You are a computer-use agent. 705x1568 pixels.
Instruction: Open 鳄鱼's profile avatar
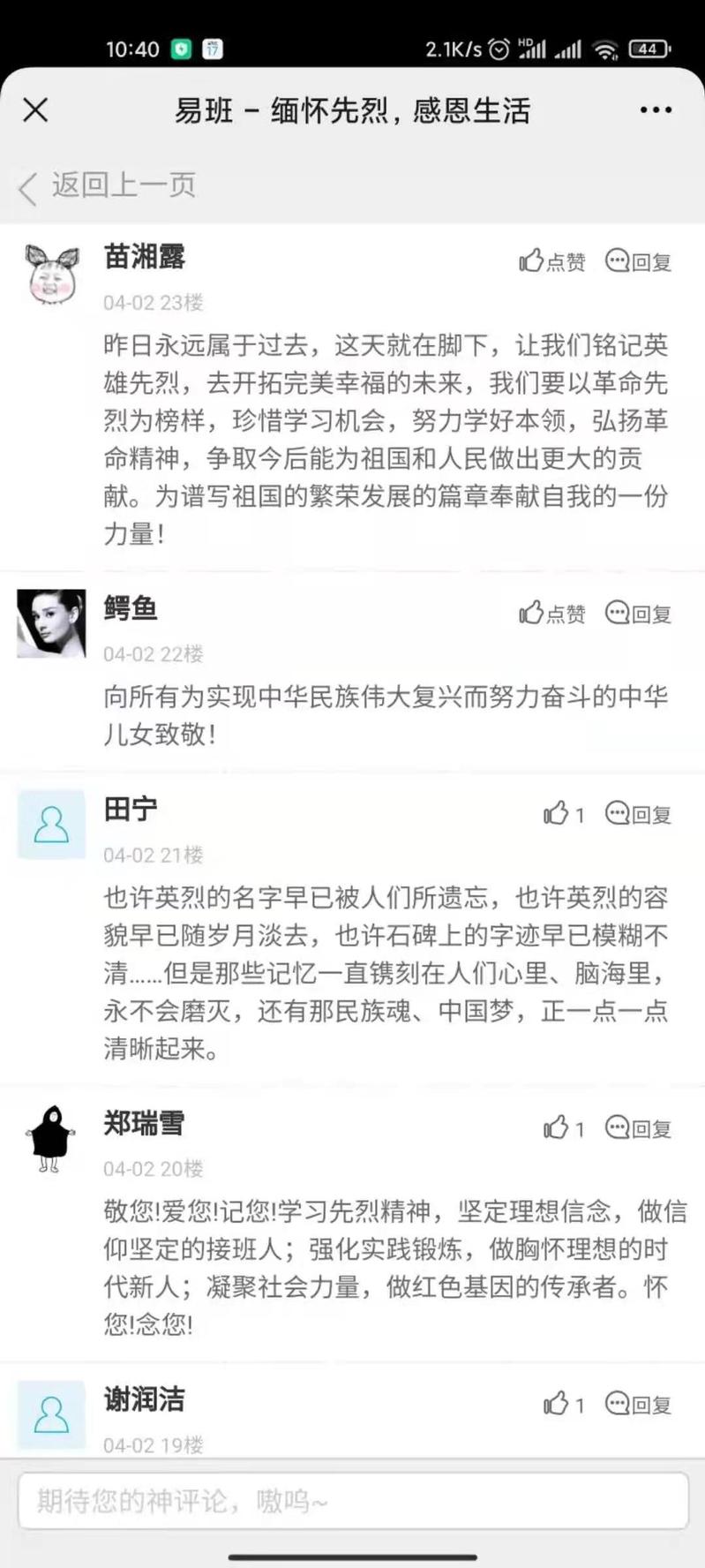coord(52,623)
